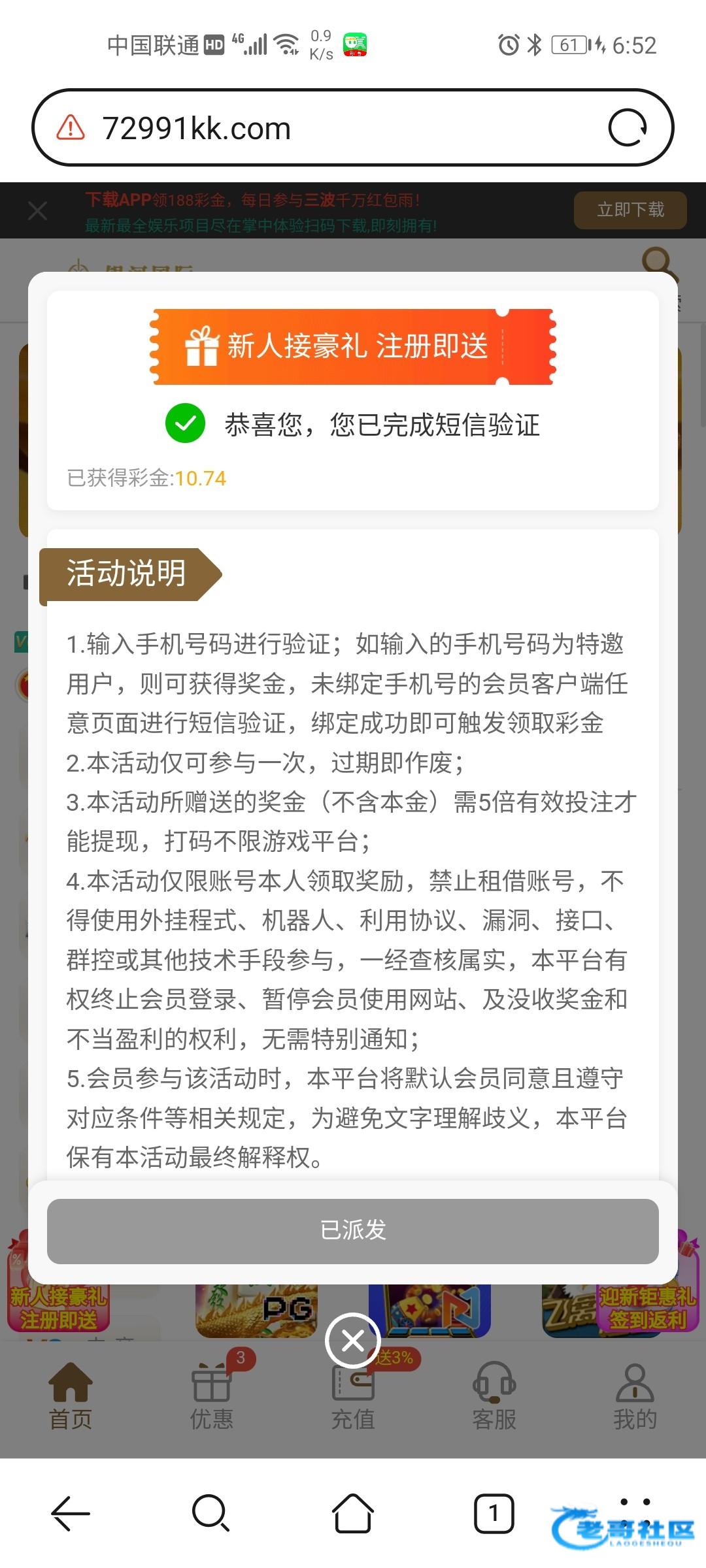The height and width of the screenshot is (1568, 706).
Task: Open the 客服 tab
Action: click(494, 1396)
